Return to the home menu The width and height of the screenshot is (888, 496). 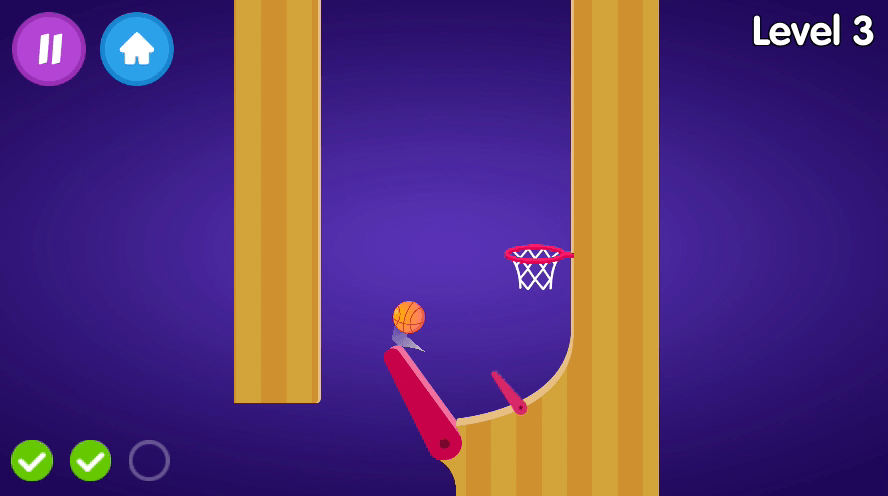(137, 49)
